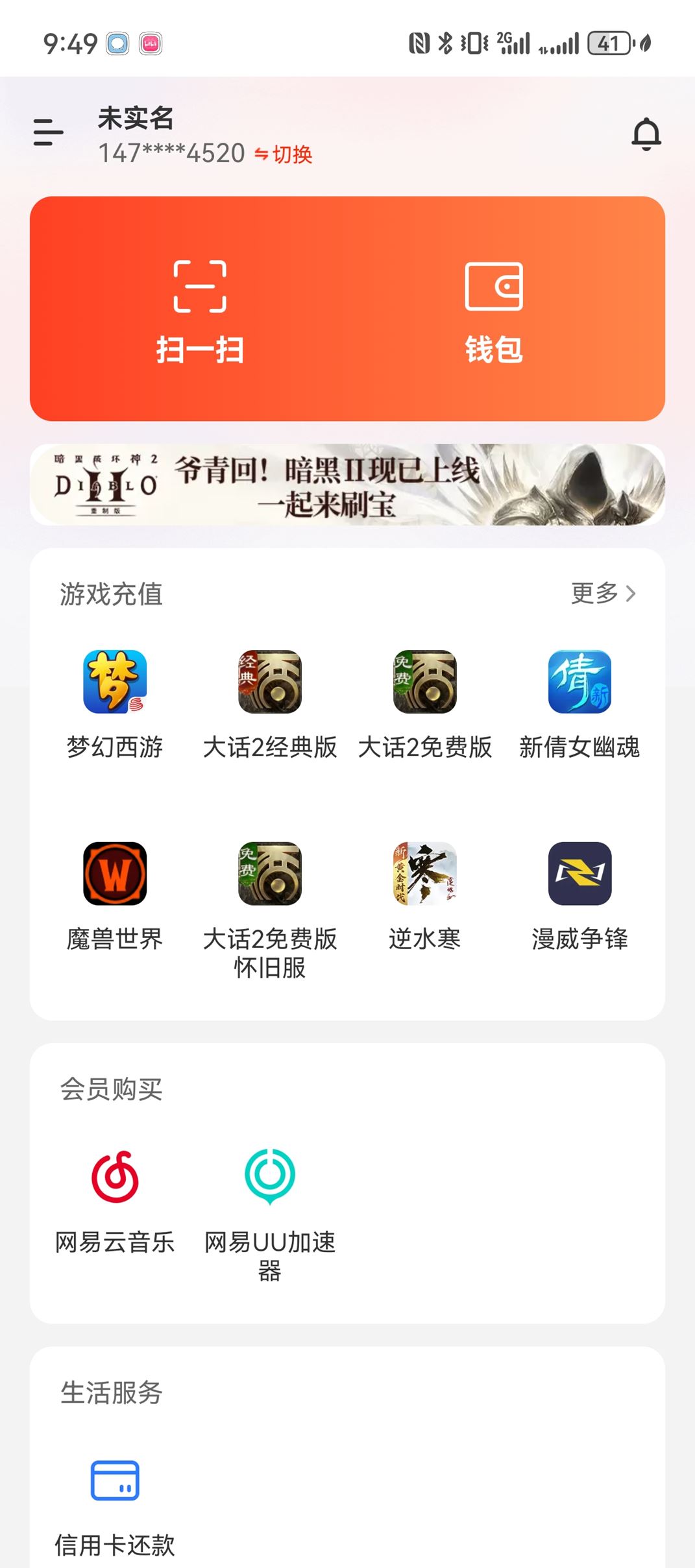Select 大话2经典版 game
The width and height of the screenshot is (695, 1568).
270,703
